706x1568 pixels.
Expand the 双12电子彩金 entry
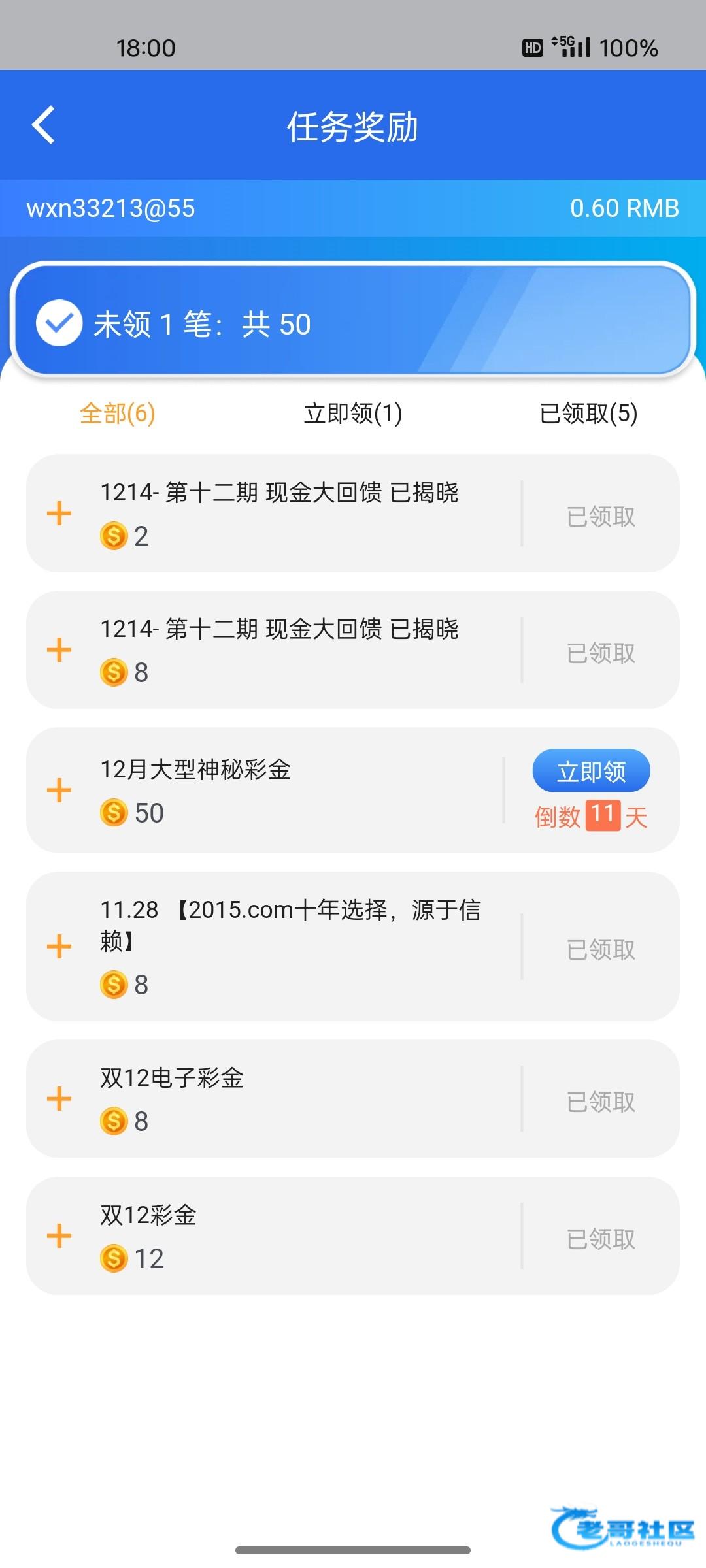click(x=59, y=1098)
